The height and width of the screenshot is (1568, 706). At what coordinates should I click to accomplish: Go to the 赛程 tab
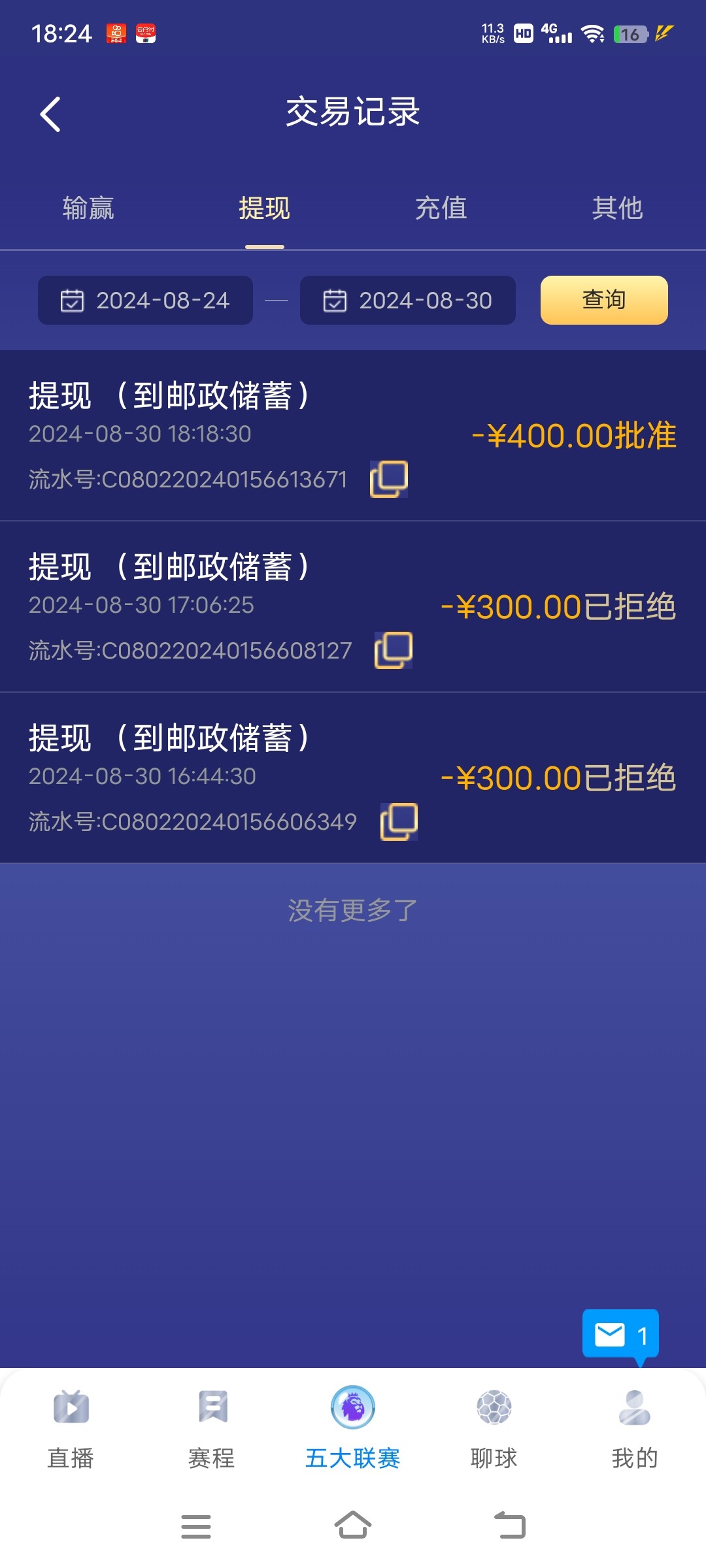tap(212, 1428)
